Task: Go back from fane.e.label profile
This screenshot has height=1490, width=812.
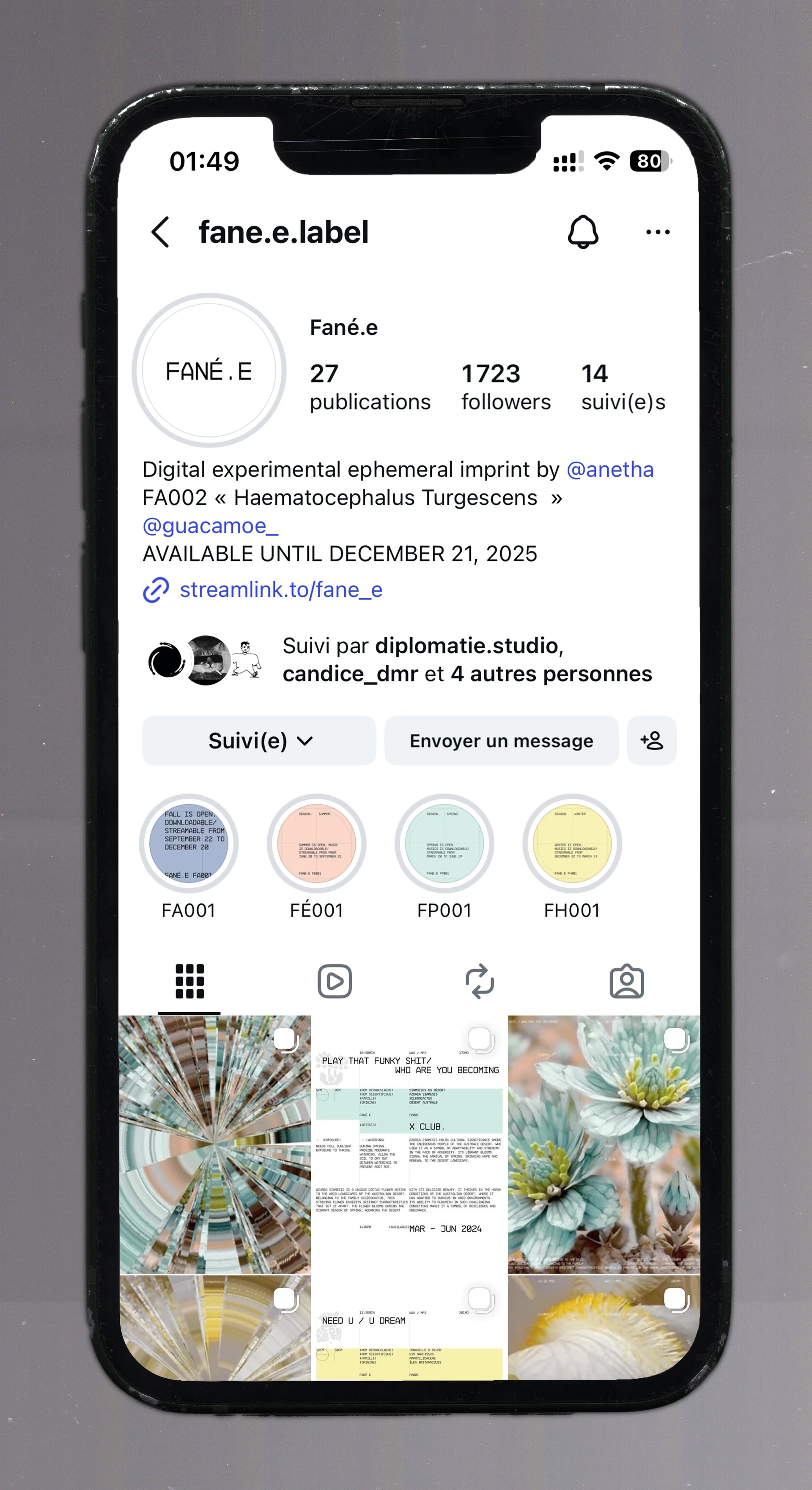Action: (x=160, y=232)
